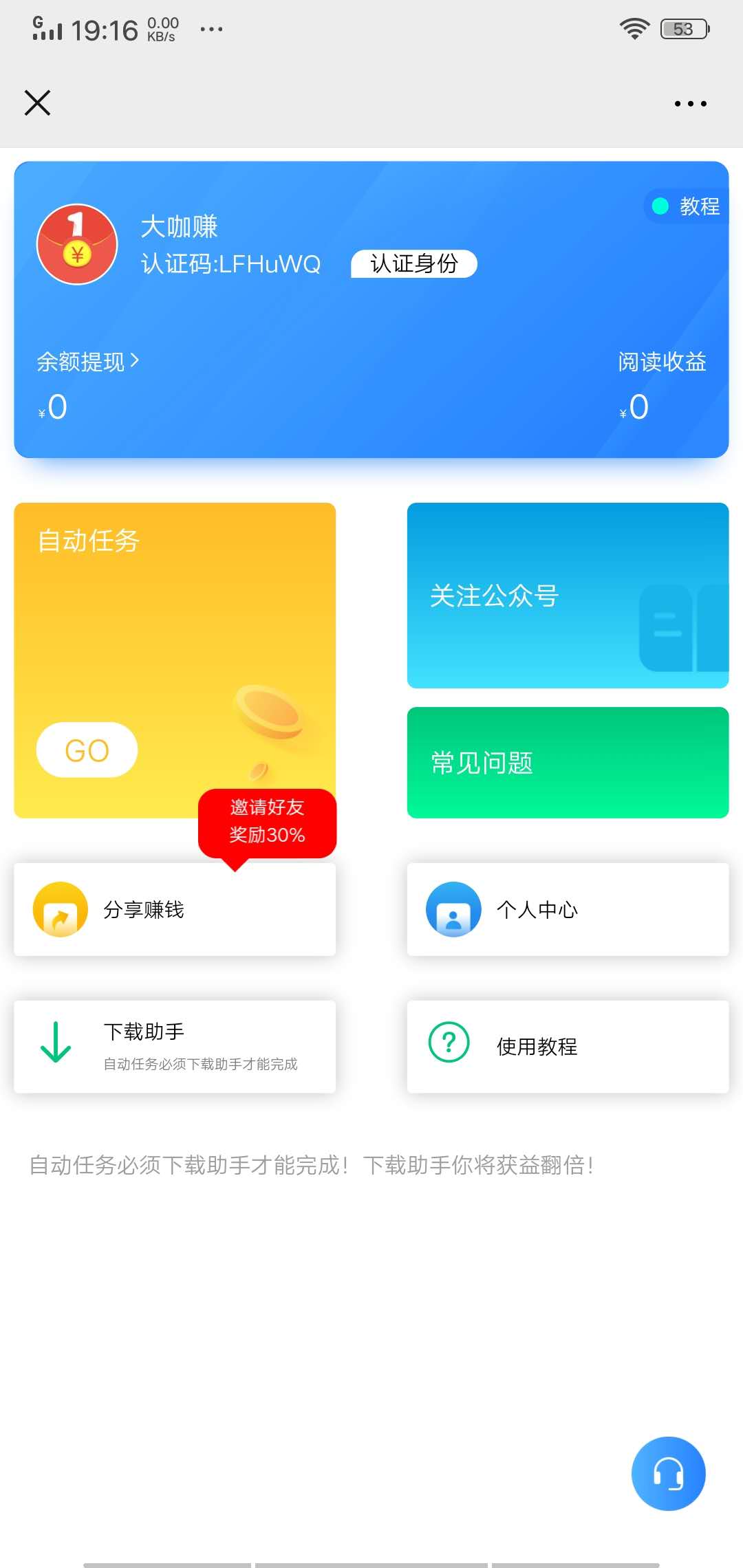
Task: Open the 个人中心 profile icon
Action: coord(453,909)
